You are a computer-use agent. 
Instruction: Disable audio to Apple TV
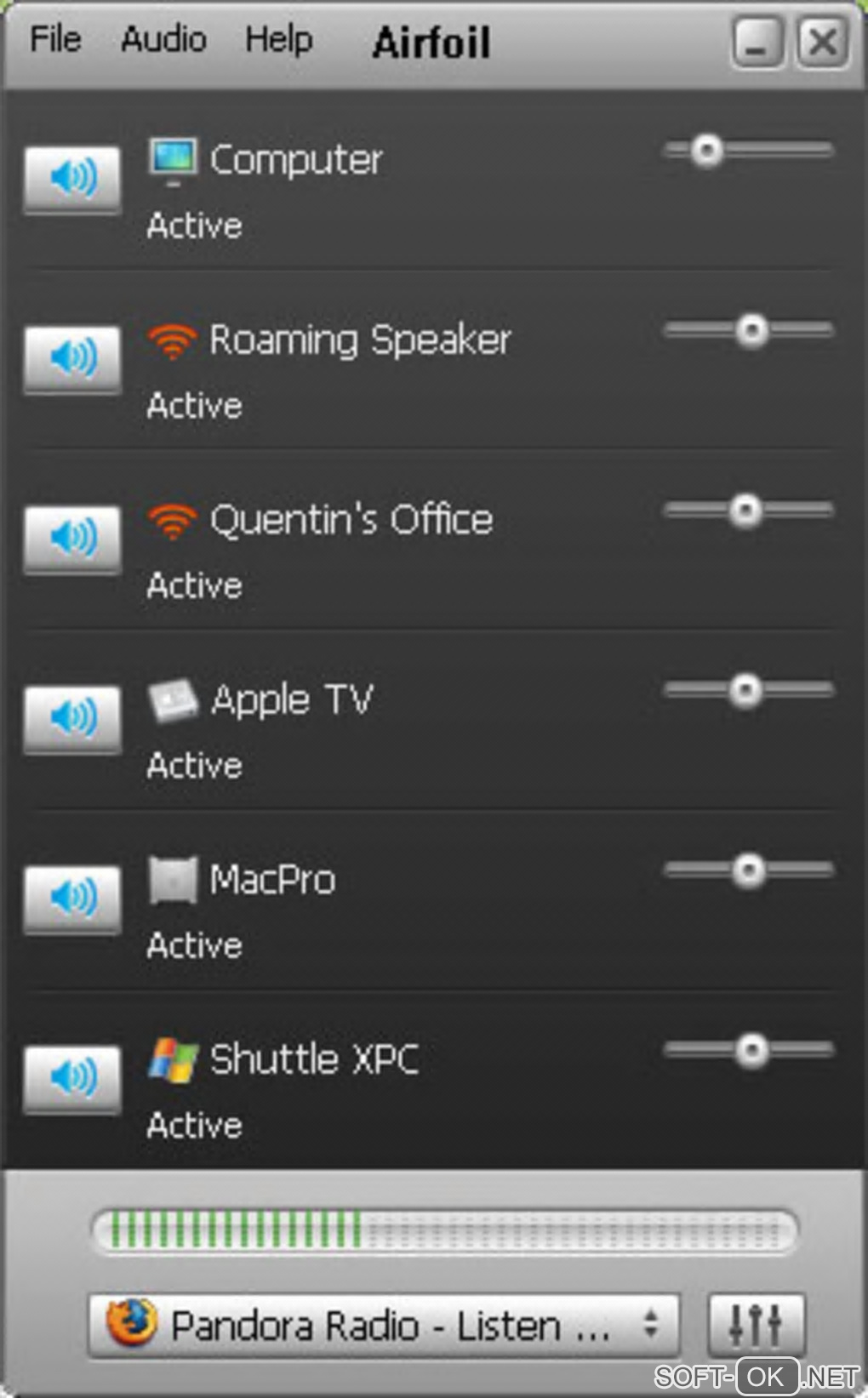click(x=72, y=718)
